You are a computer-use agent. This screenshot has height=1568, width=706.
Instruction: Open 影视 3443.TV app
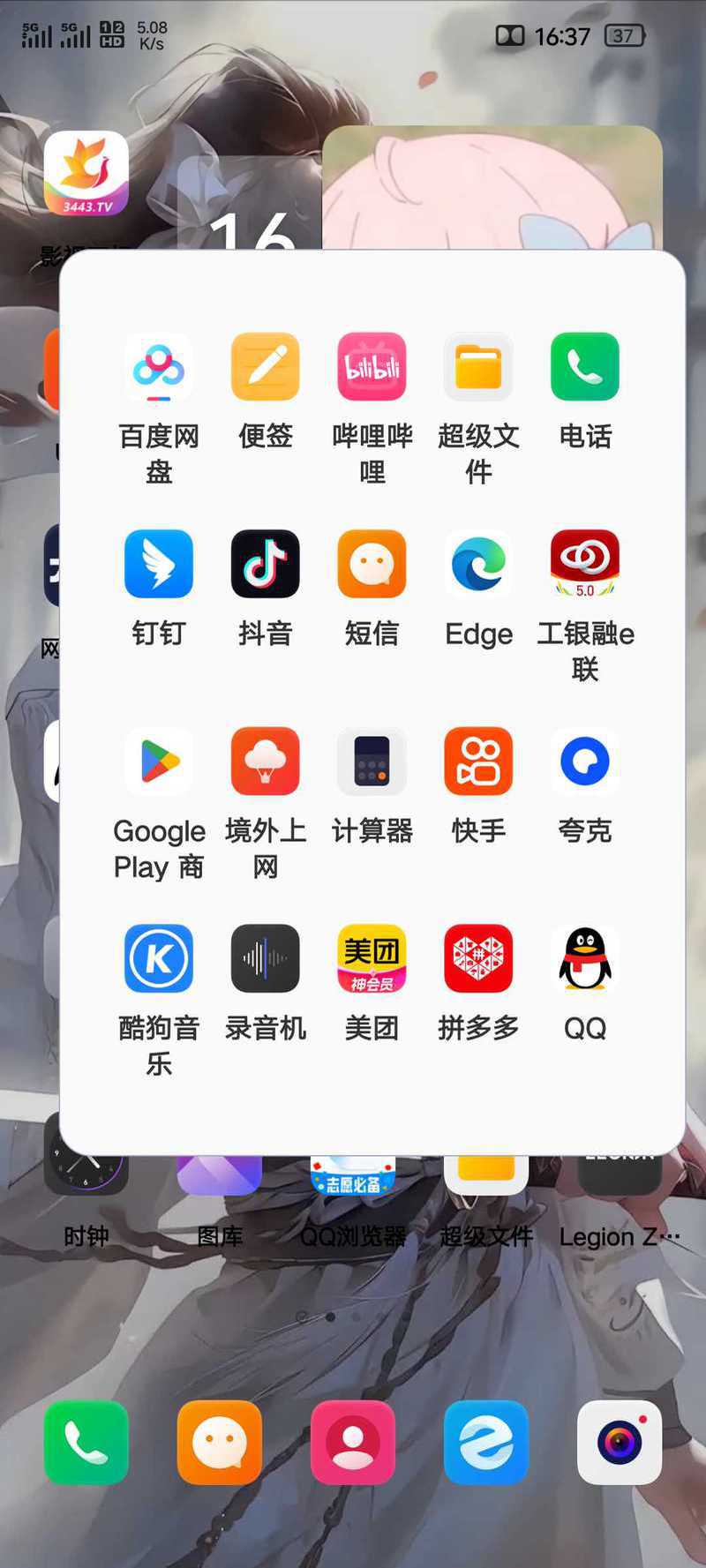pos(86,174)
